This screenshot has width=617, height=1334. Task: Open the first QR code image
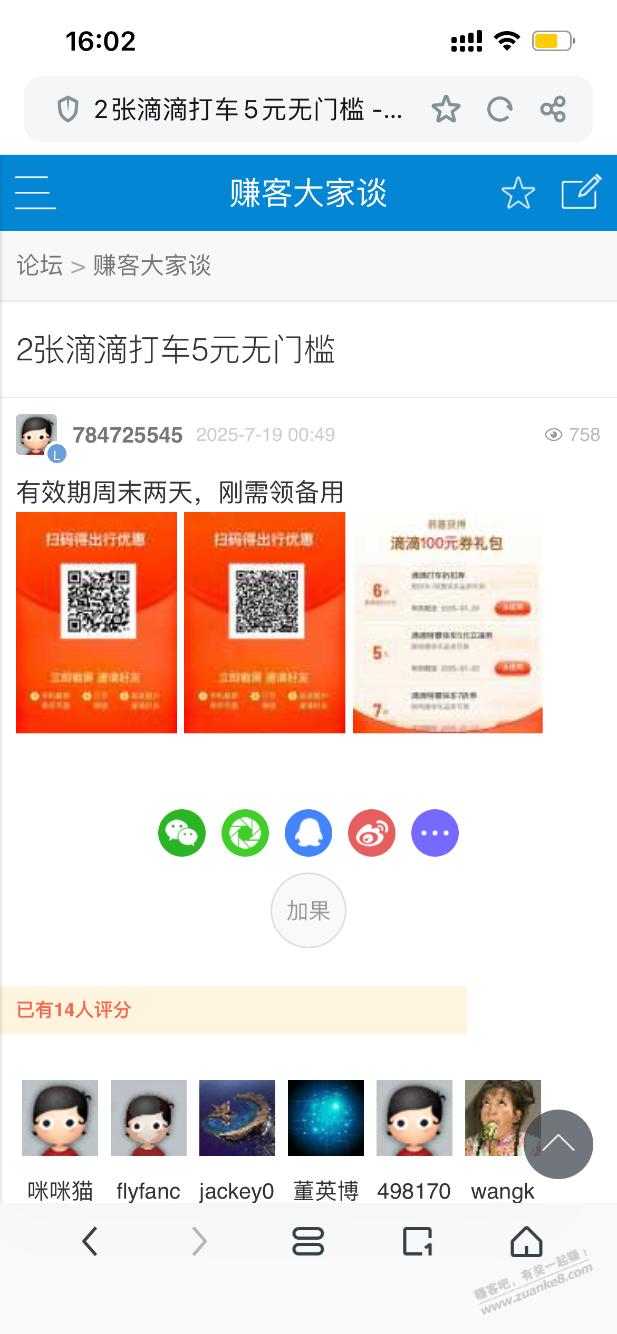tap(96, 622)
